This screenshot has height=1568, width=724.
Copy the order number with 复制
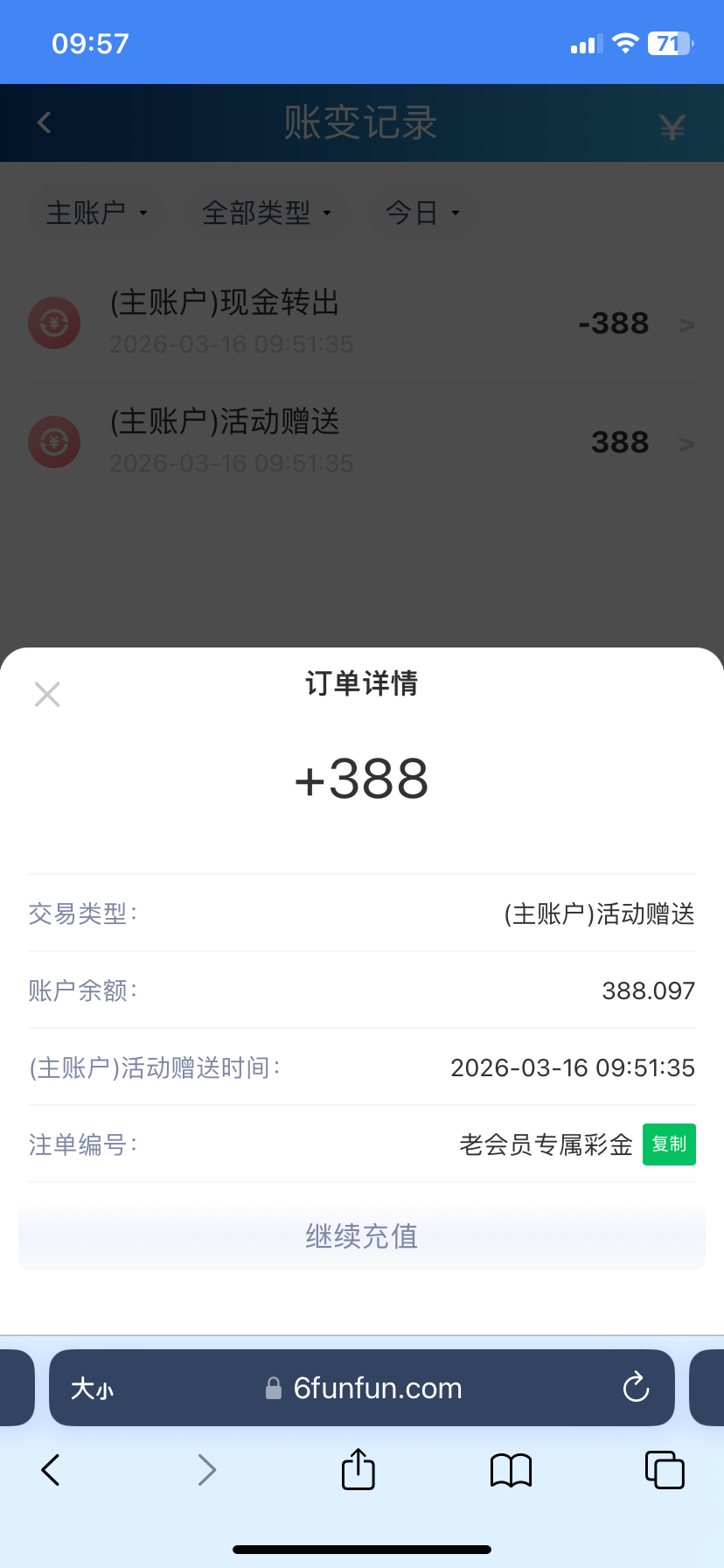(669, 1144)
